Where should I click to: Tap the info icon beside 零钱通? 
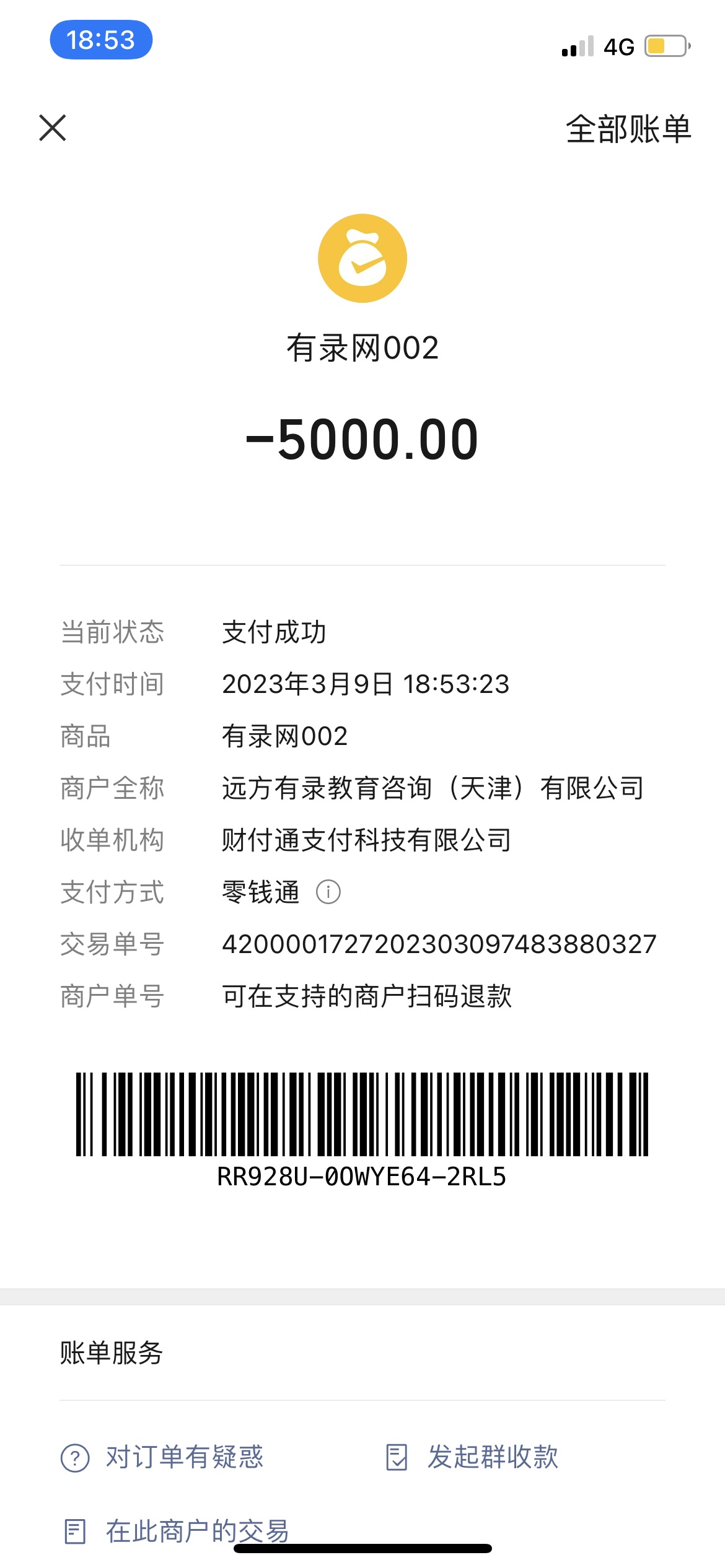tap(328, 892)
